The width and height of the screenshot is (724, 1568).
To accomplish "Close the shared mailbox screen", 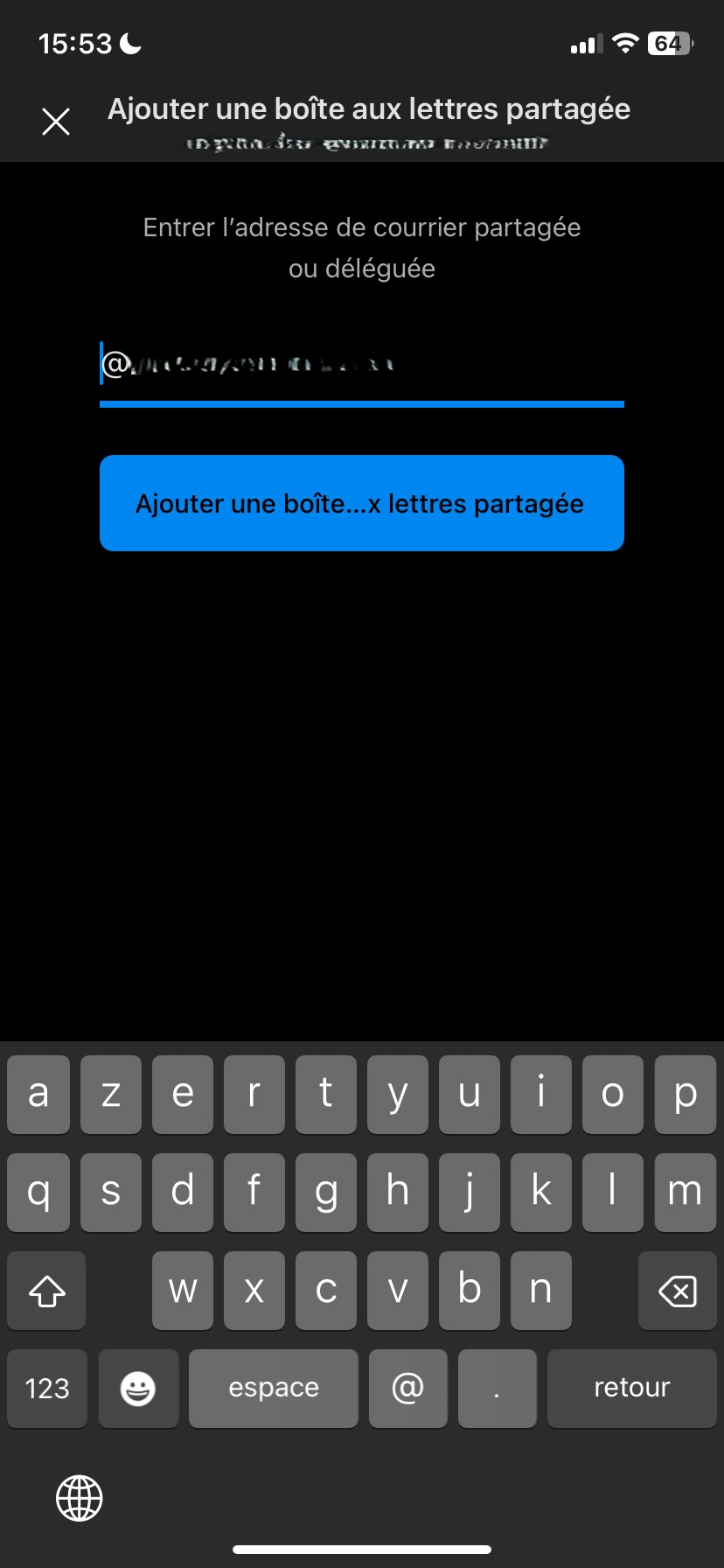I will point(56,122).
